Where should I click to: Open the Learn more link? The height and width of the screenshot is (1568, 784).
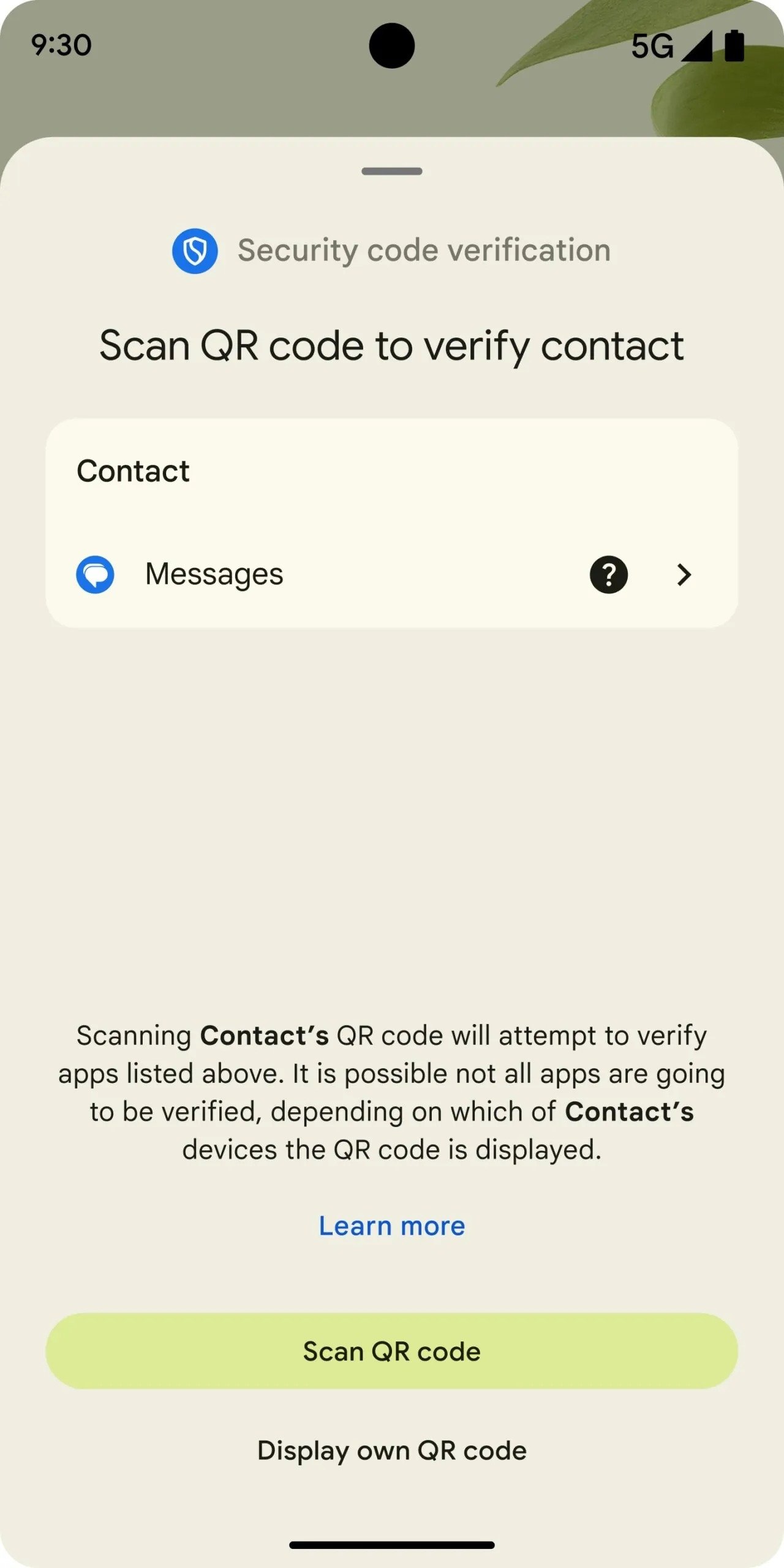click(392, 1226)
